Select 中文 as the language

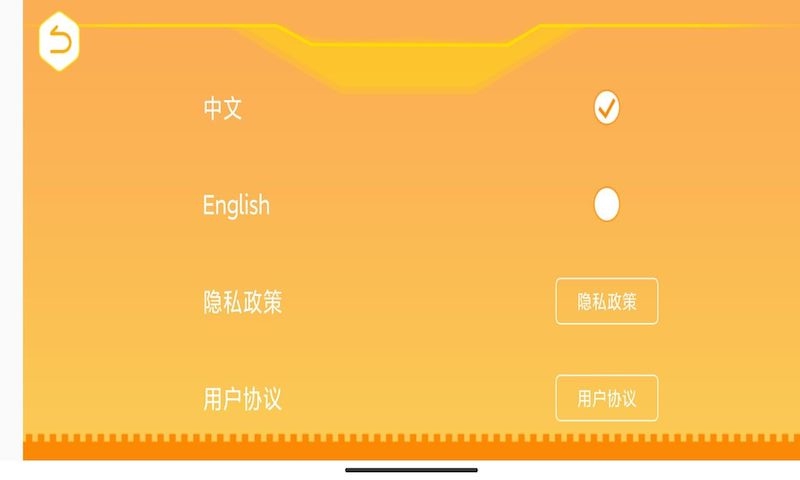click(x=606, y=108)
